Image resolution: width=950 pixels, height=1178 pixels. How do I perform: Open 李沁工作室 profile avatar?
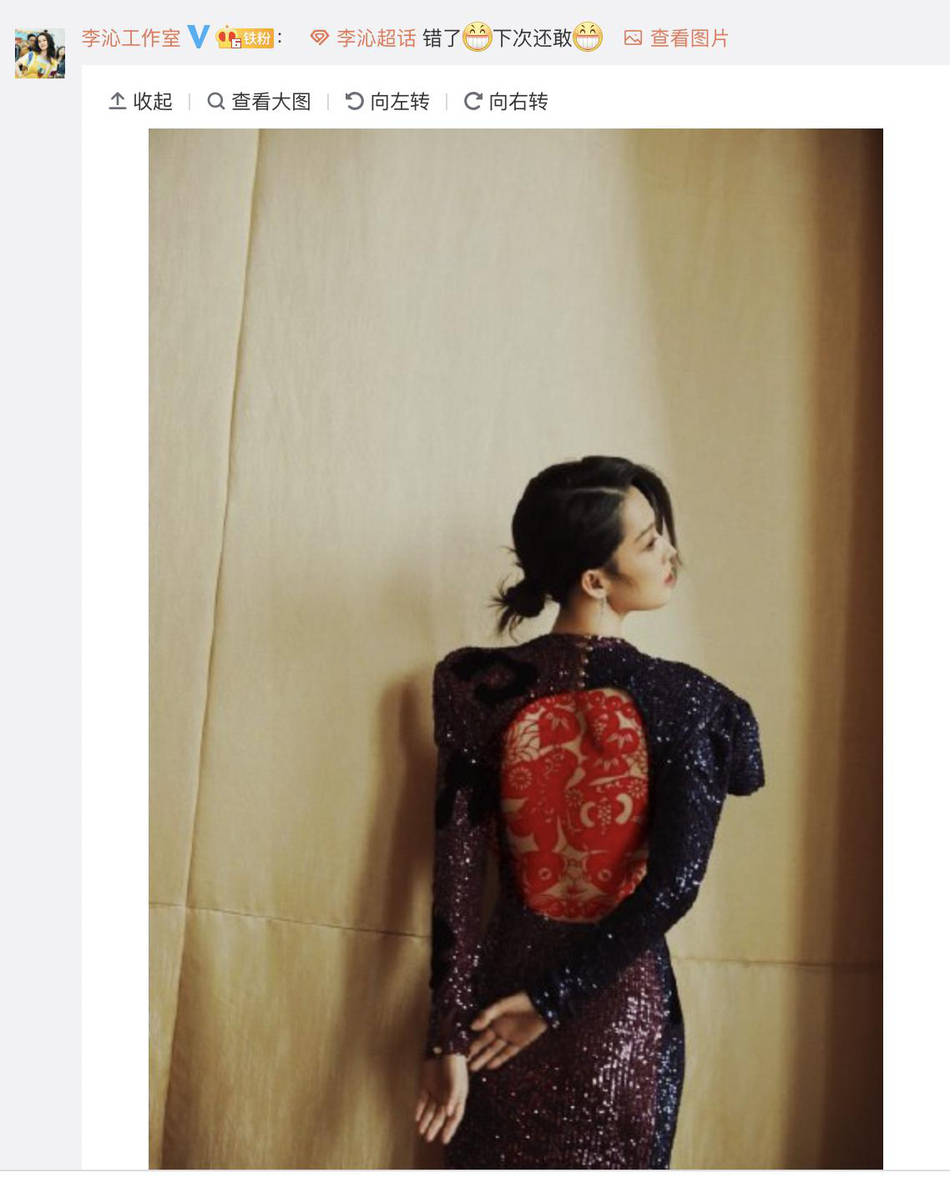[x=40, y=53]
